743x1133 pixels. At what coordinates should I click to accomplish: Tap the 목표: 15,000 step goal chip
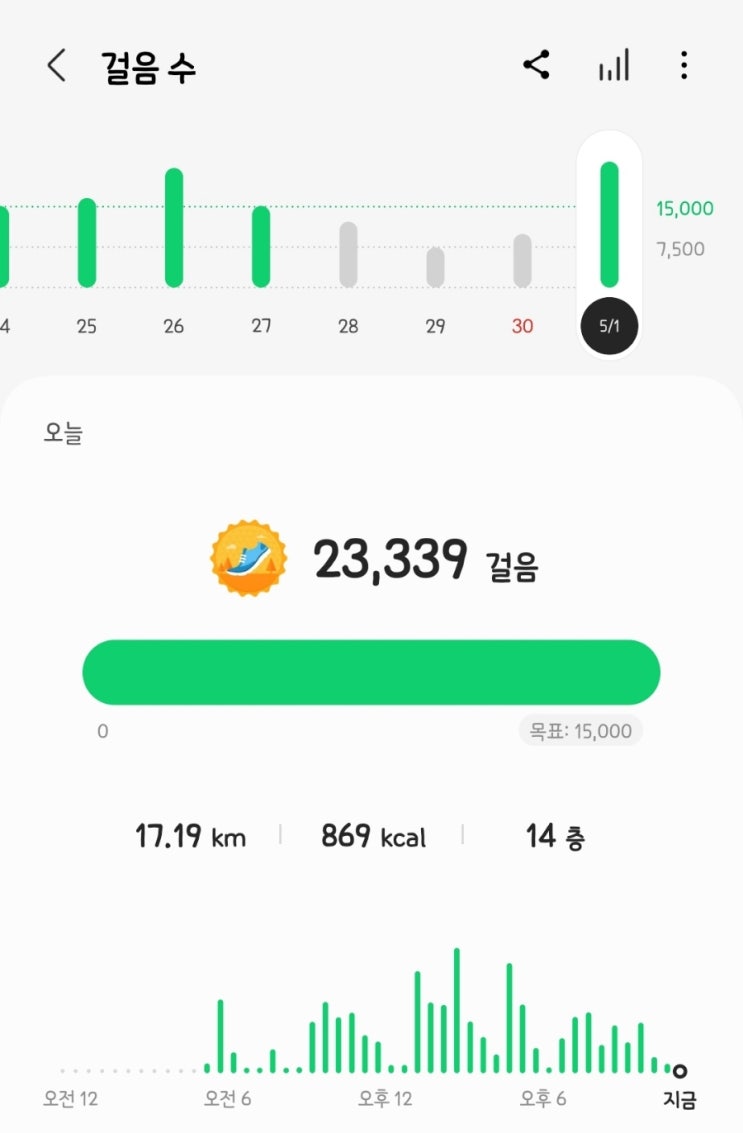581,731
